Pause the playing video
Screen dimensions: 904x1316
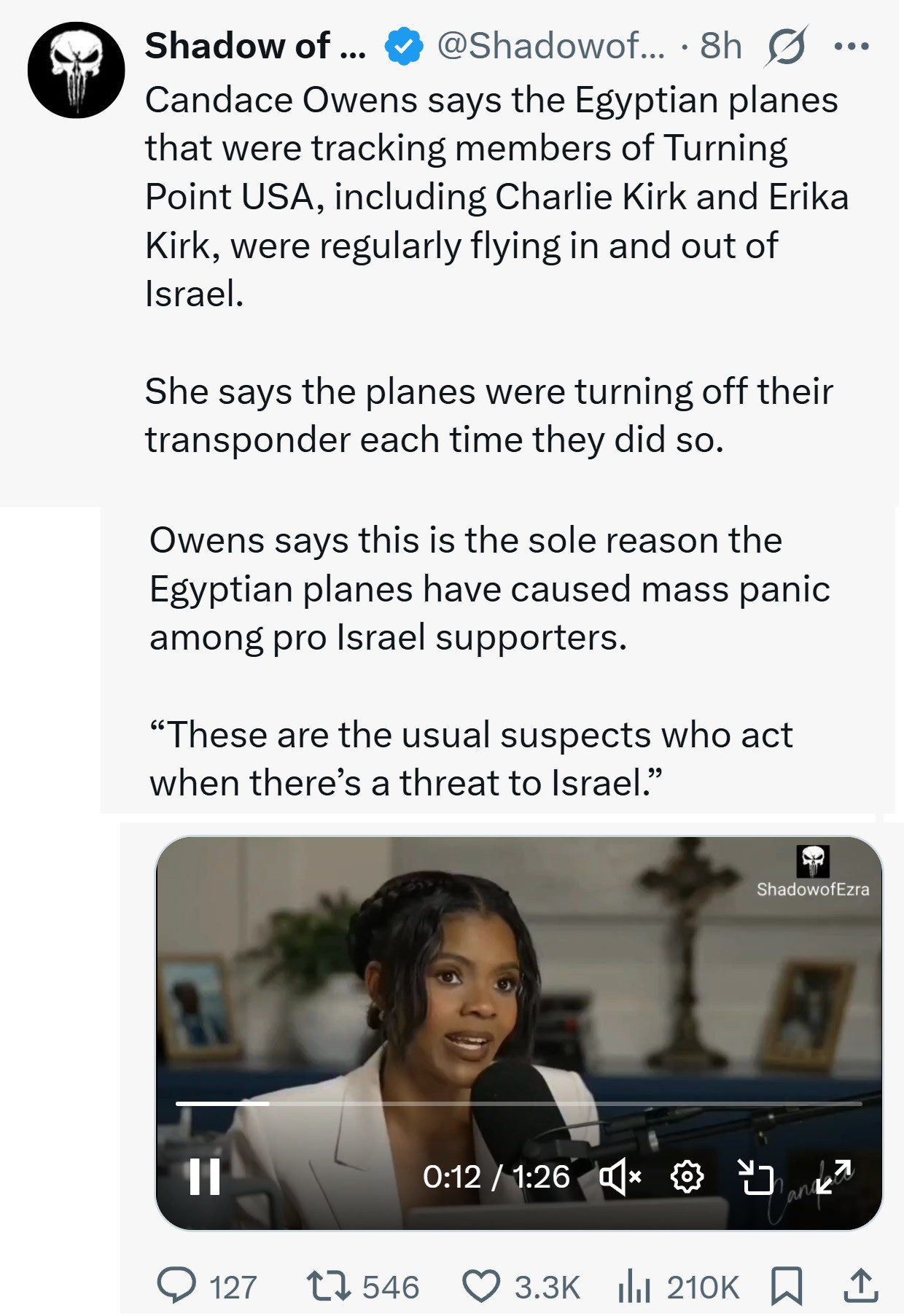(x=204, y=1177)
